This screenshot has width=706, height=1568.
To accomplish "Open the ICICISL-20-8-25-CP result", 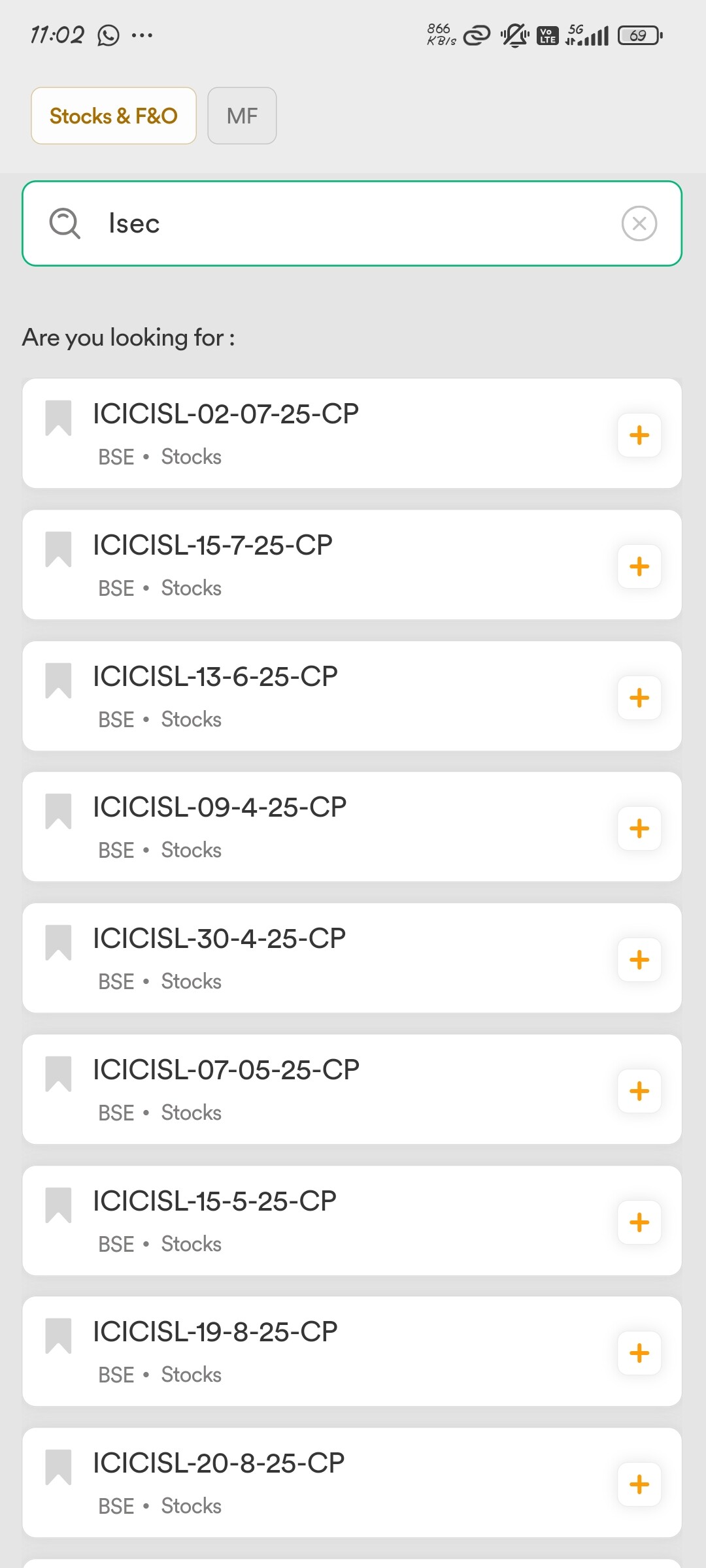I will pyautogui.click(x=352, y=1482).
